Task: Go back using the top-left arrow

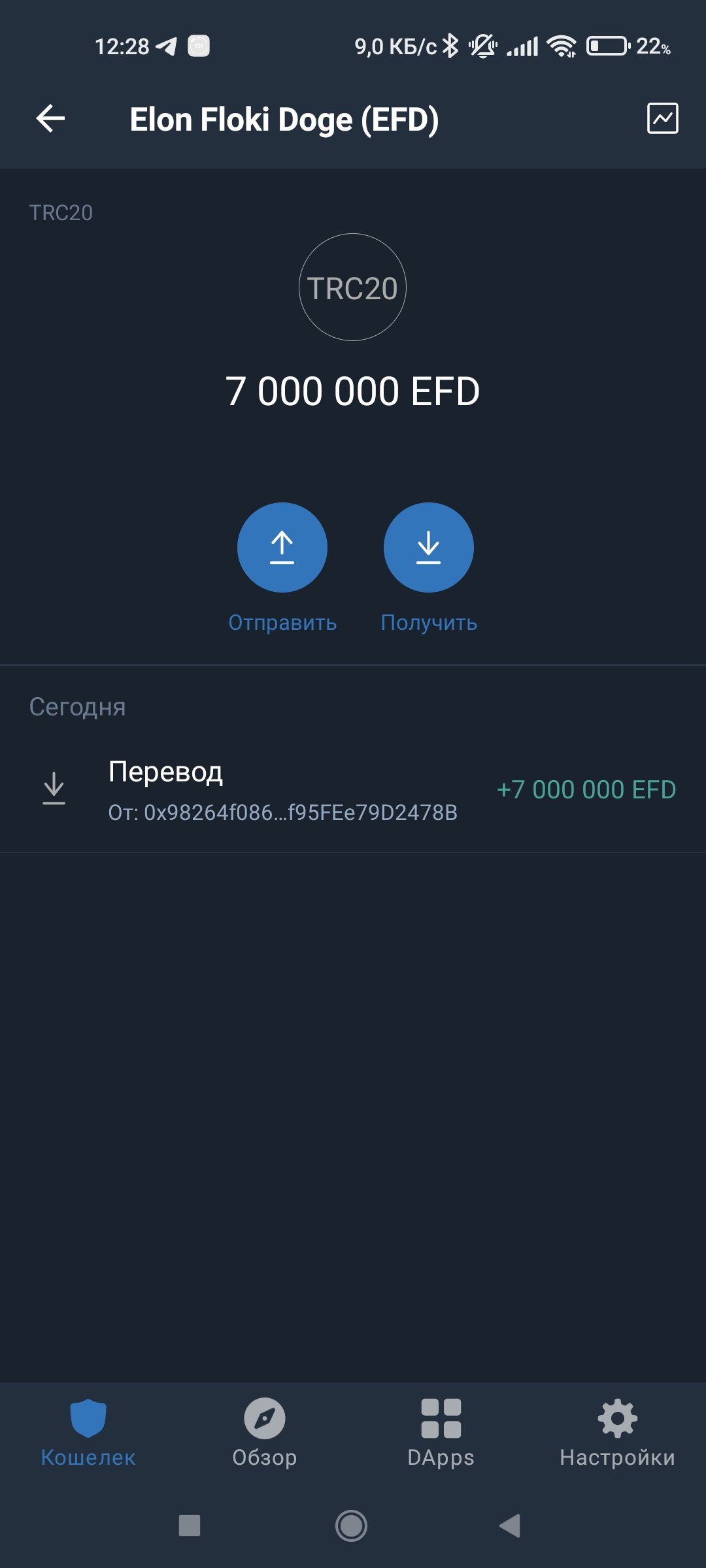Action: pyautogui.click(x=50, y=119)
